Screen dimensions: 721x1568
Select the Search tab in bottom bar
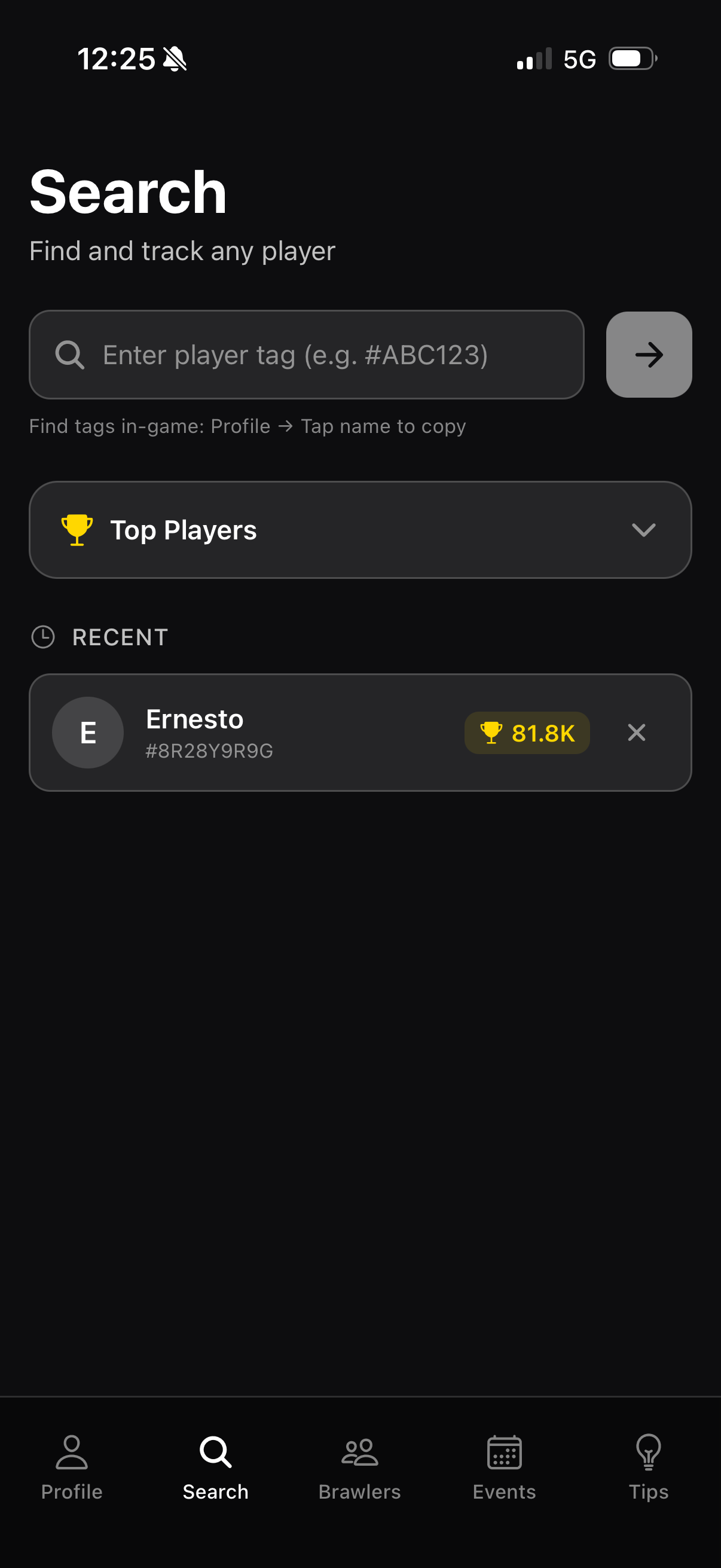click(215, 1468)
